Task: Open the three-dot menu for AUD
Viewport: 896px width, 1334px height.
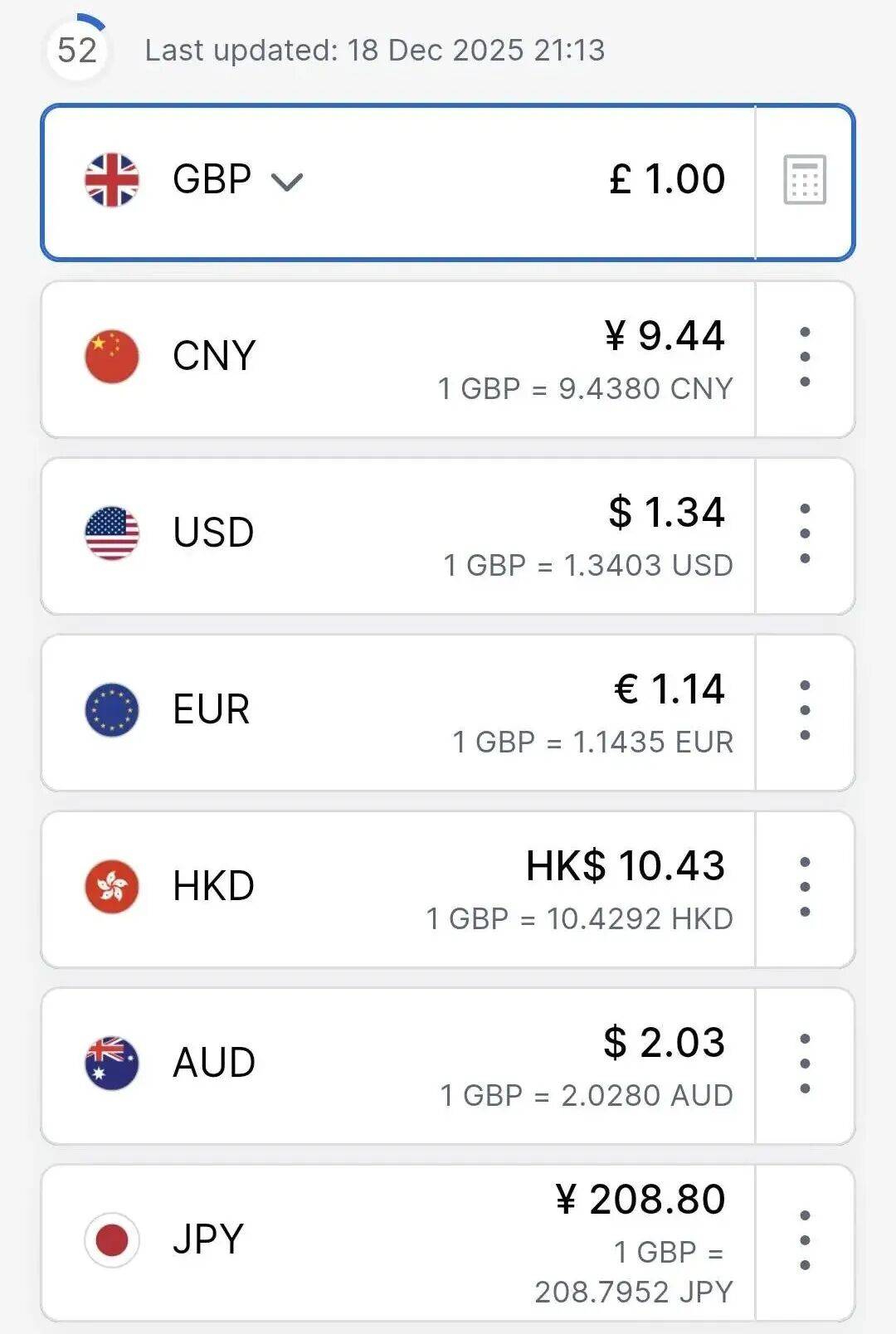Action: (804, 1064)
